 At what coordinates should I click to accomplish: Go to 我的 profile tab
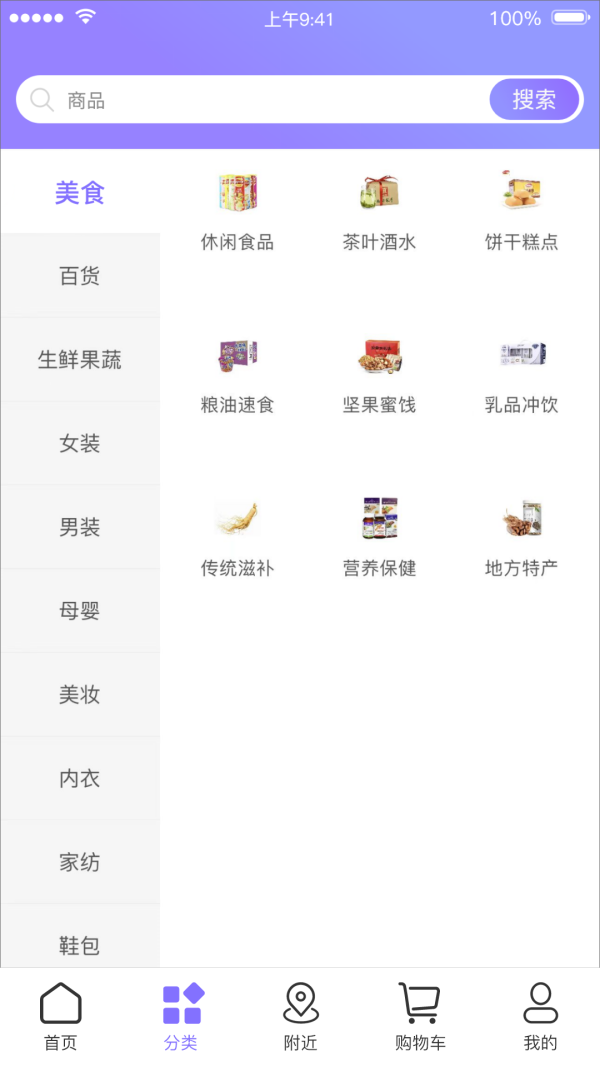tap(540, 1016)
